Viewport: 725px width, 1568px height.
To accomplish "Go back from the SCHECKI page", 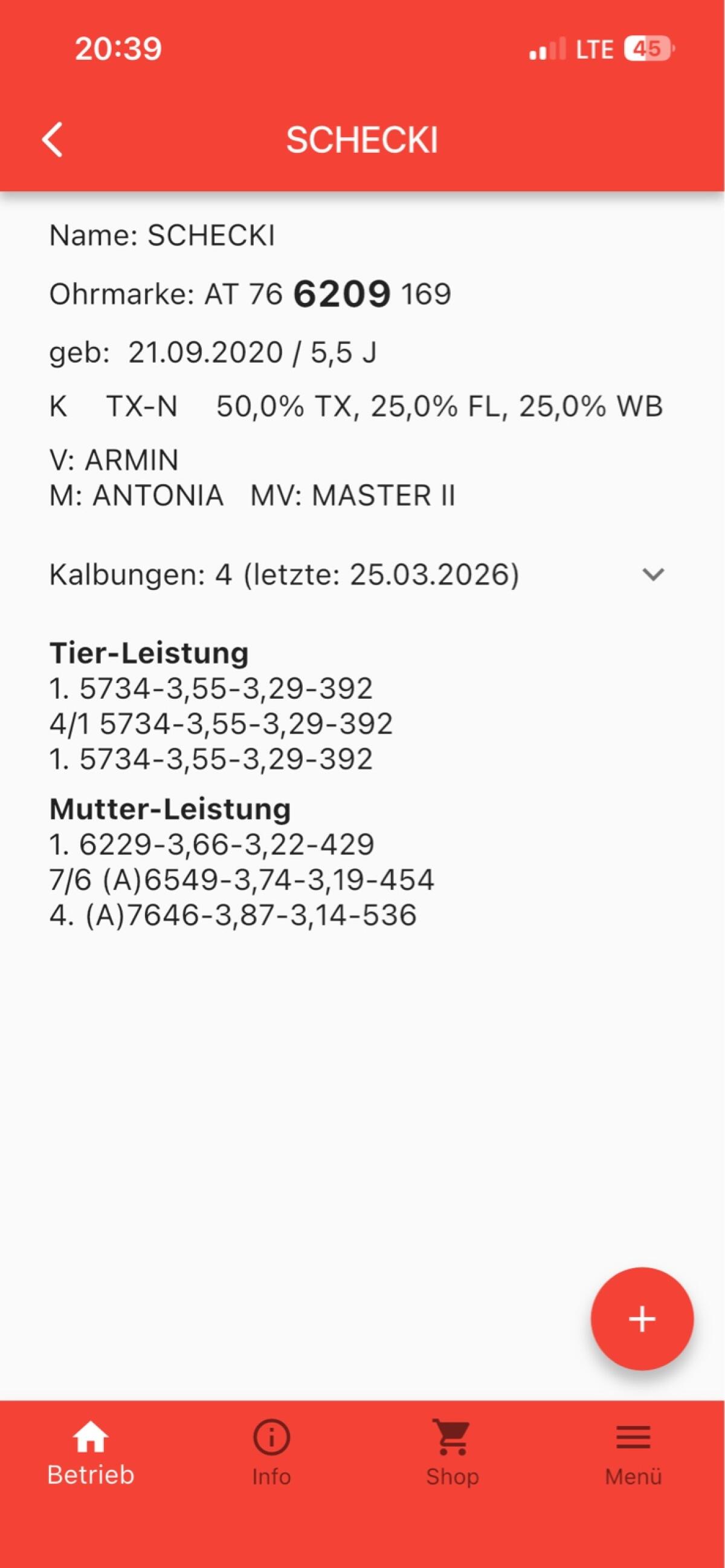I will [53, 140].
